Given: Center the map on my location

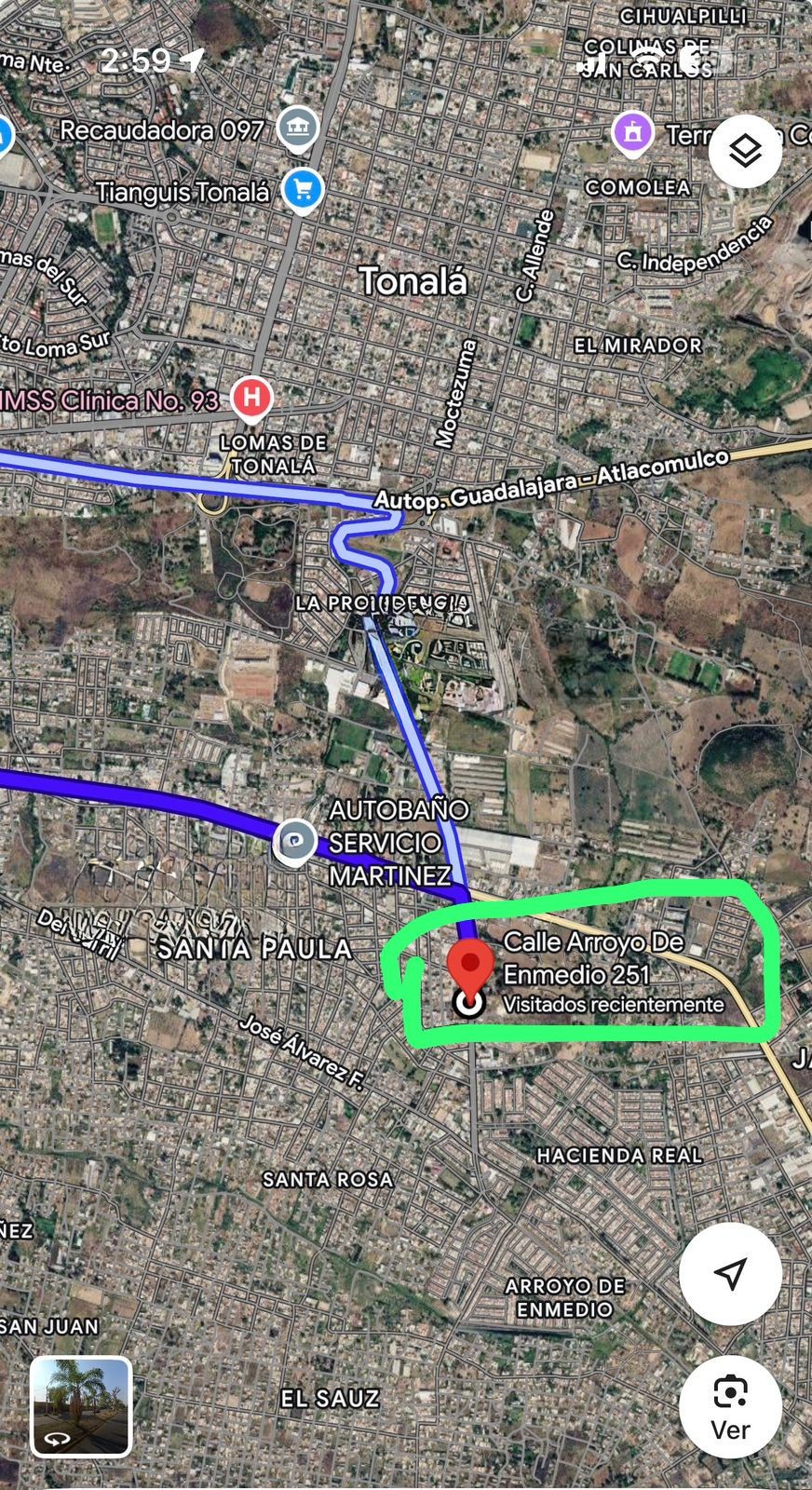Looking at the screenshot, I should [x=730, y=1274].
